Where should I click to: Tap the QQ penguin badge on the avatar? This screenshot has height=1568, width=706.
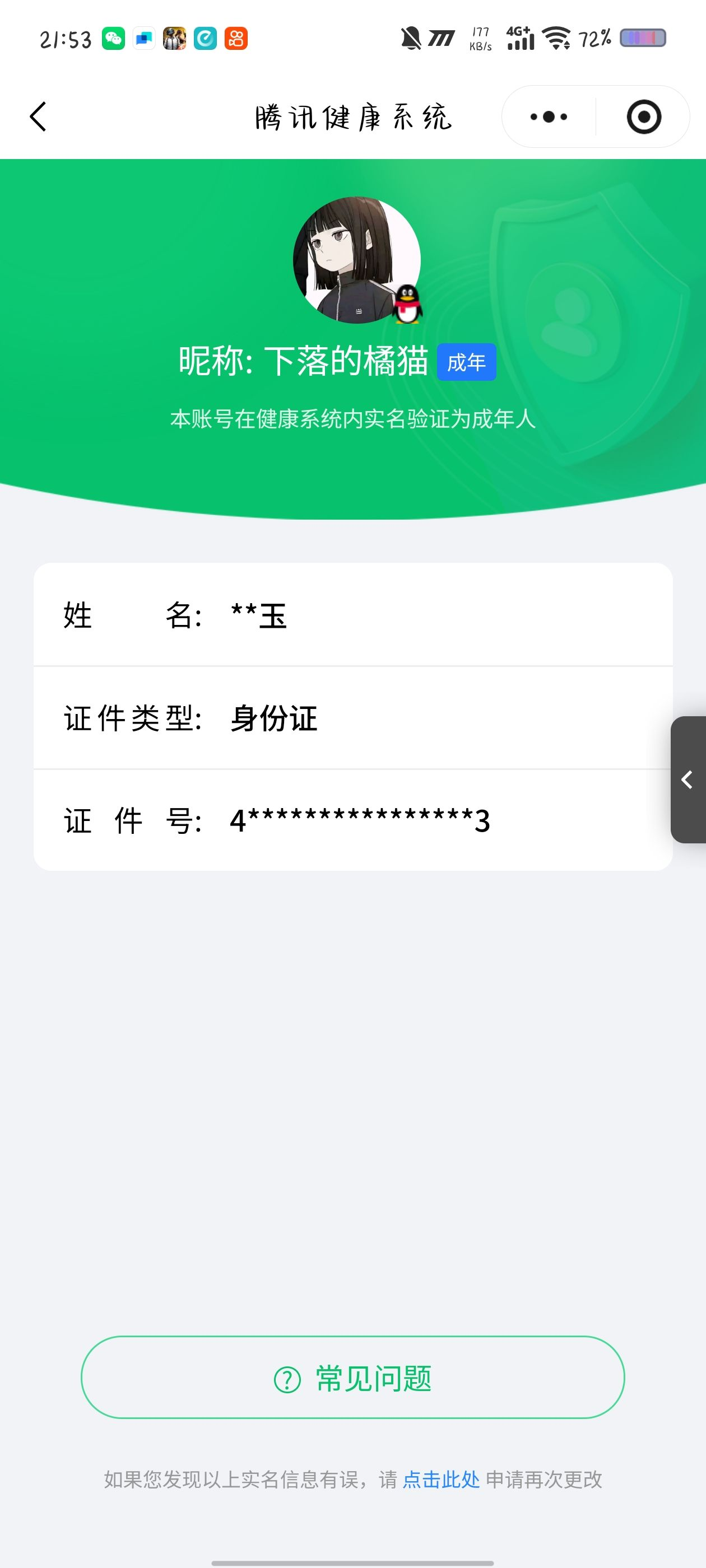point(407,304)
